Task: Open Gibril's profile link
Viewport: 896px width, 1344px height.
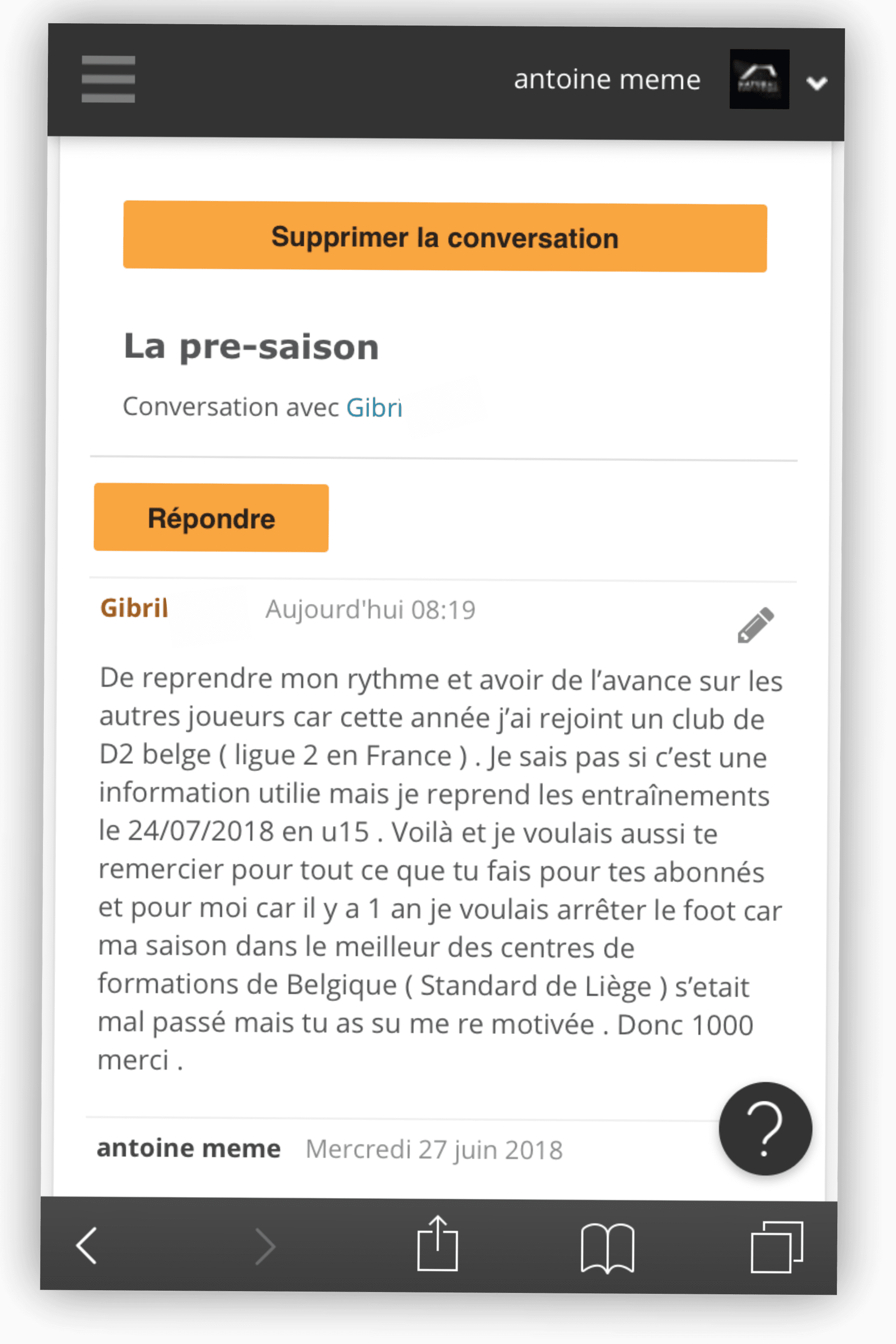Action: [374, 407]
